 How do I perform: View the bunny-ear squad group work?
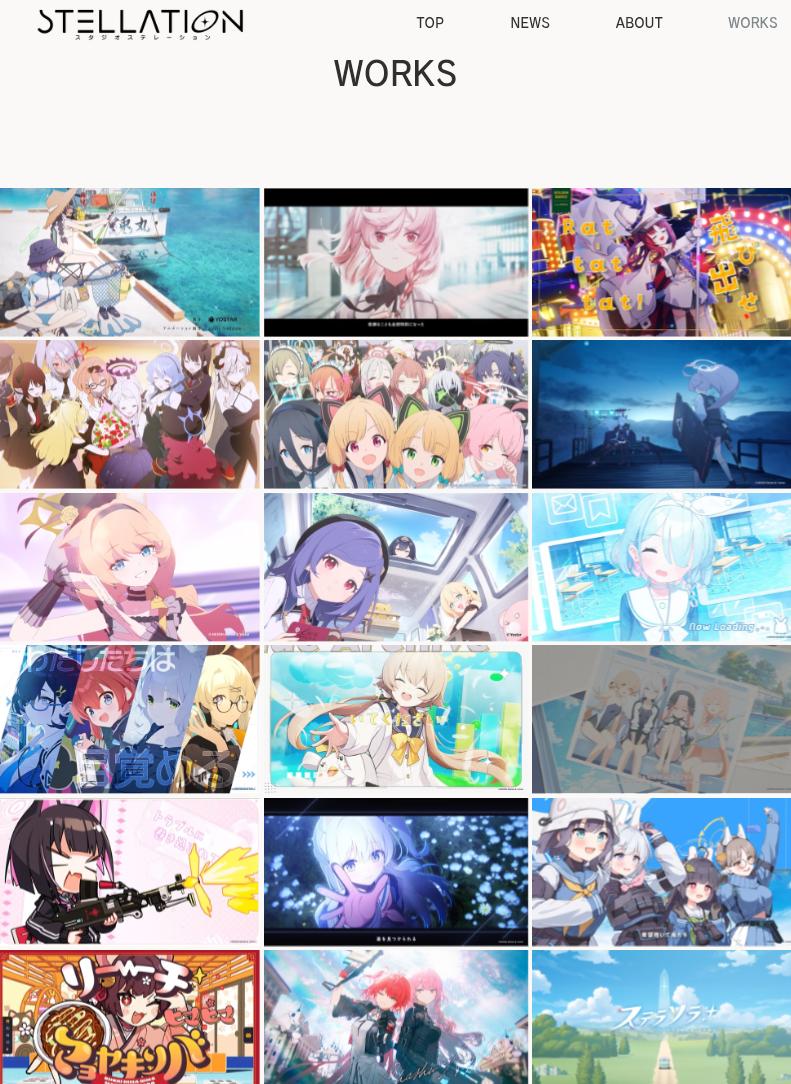coord(661,871)
